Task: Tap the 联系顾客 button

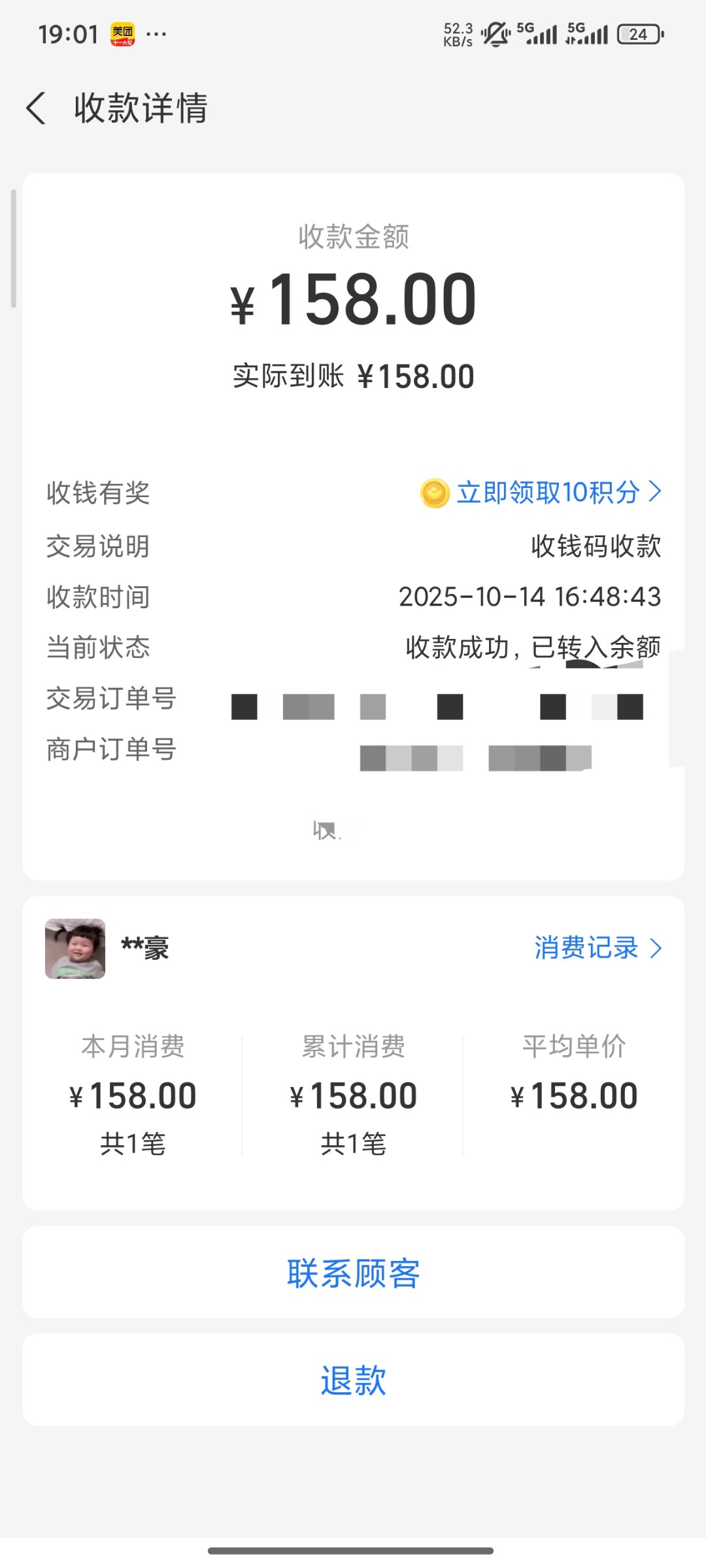Action: click(x=353, y=1273)
